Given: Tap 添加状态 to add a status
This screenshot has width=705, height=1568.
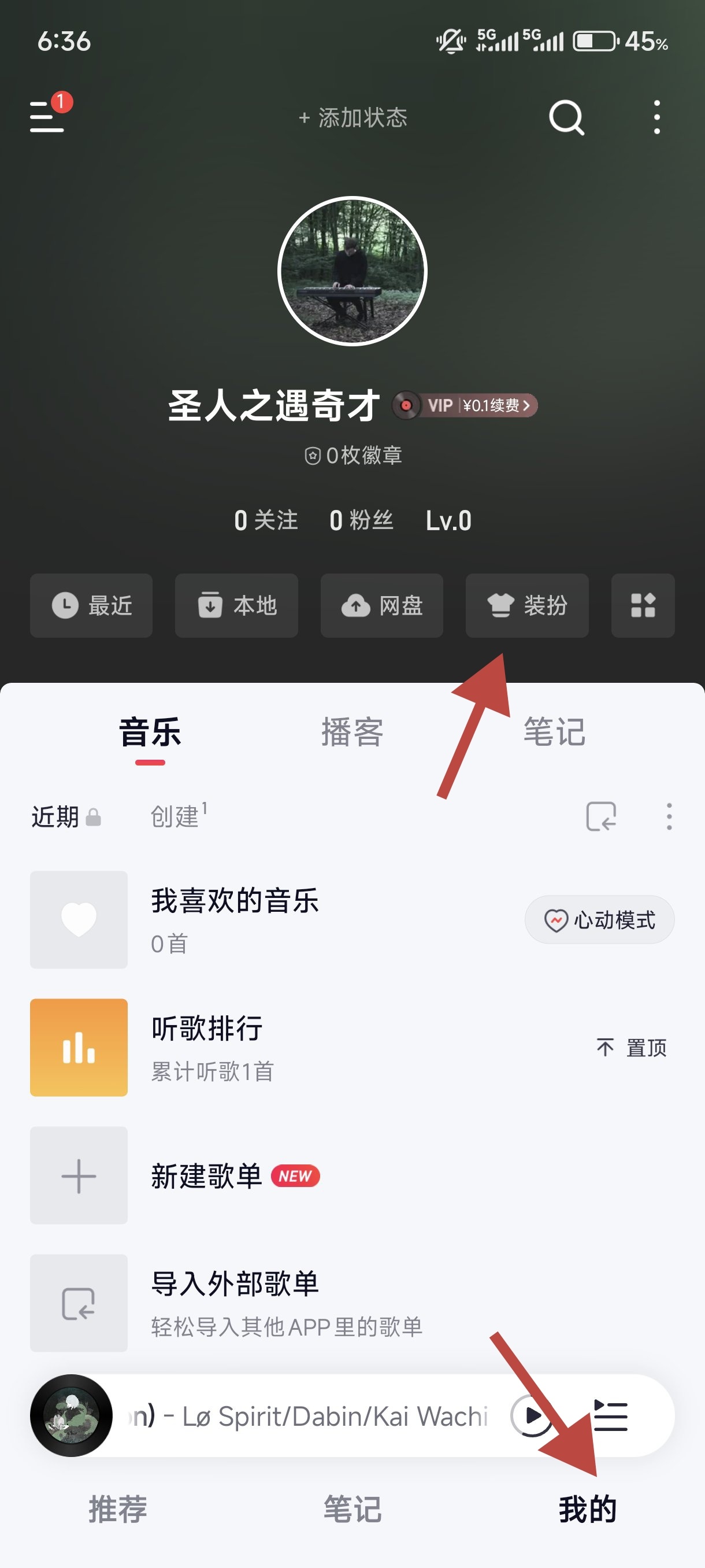Looking at the screenshot, I should (x=353, y=117).
